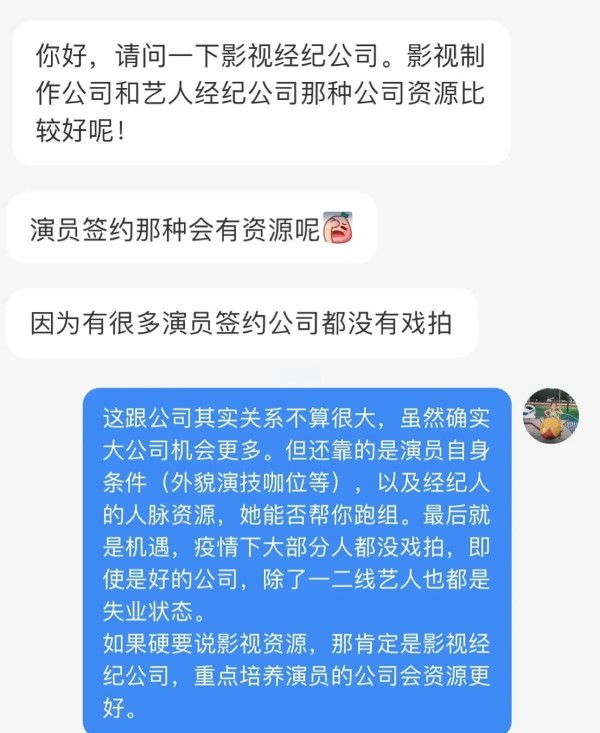Open the profile picture beside the blue reply
This screenshot has height=733, width=600.
point(551,416)
